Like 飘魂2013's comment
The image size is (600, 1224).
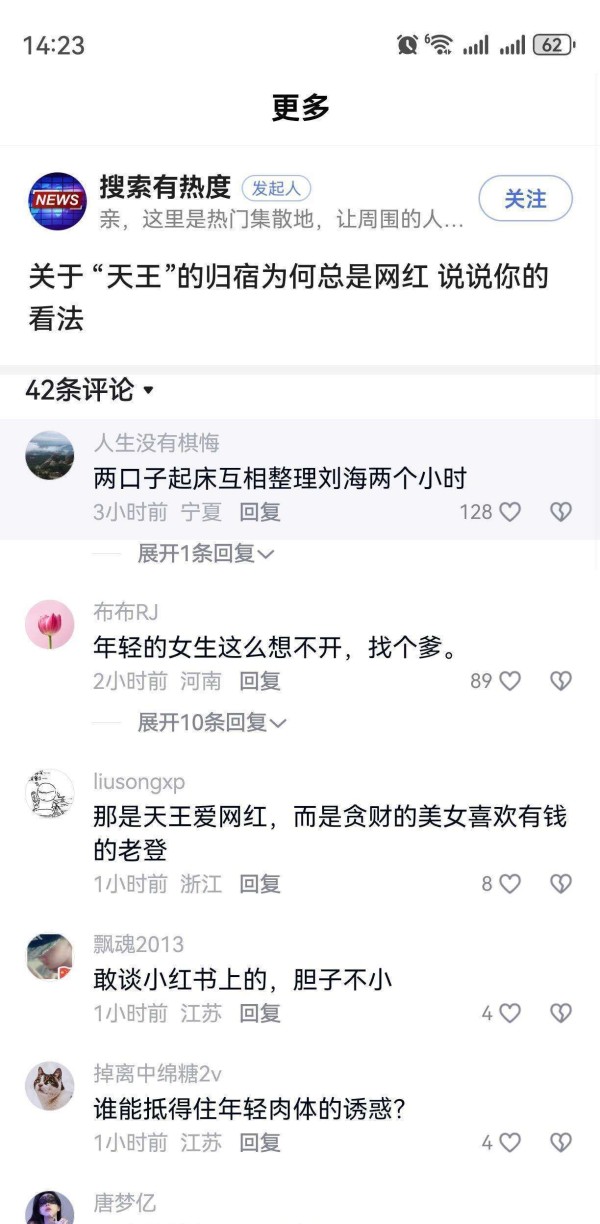point(510,1013)
